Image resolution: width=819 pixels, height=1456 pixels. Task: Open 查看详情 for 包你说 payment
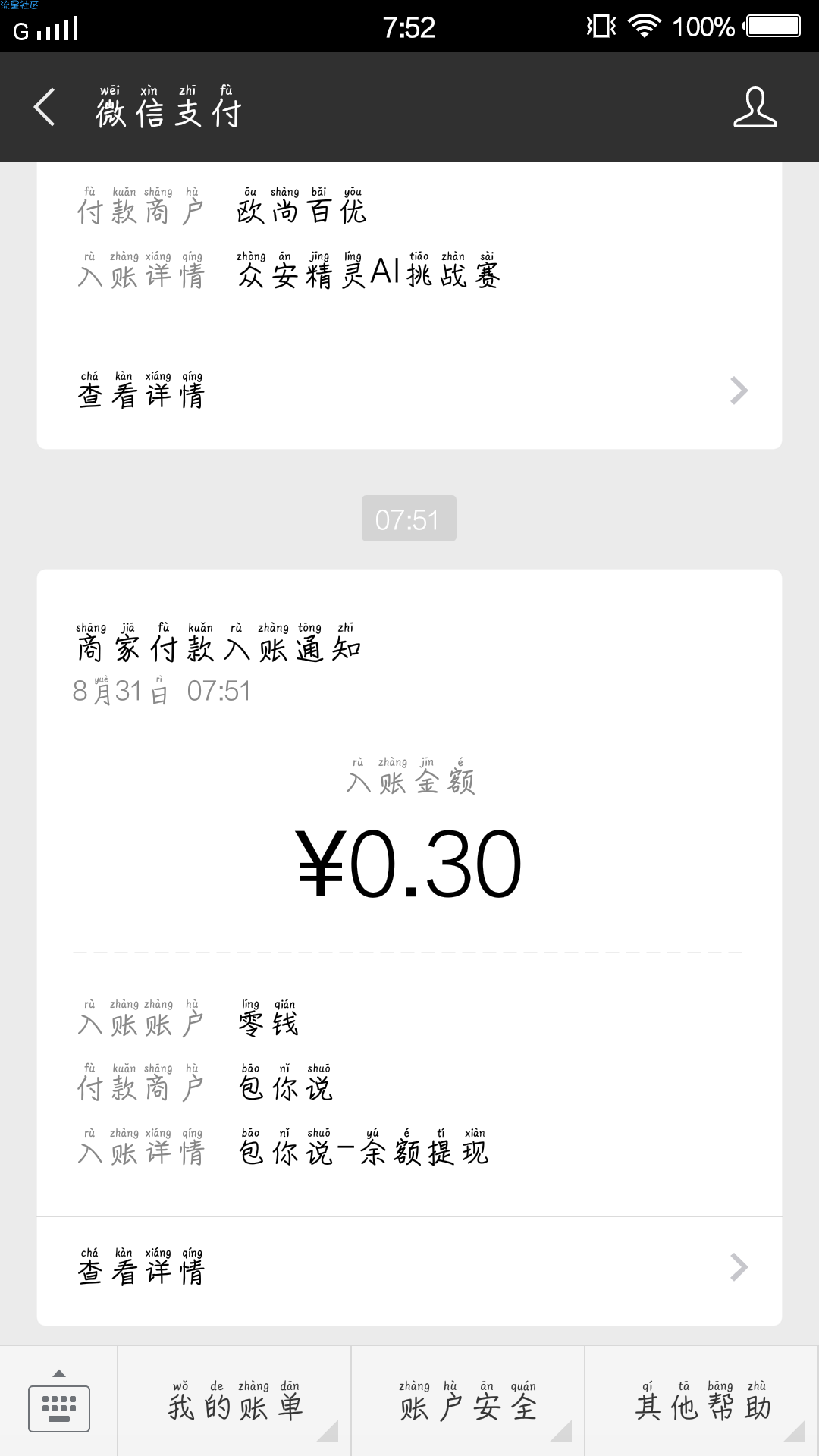tap(409, 1270)
